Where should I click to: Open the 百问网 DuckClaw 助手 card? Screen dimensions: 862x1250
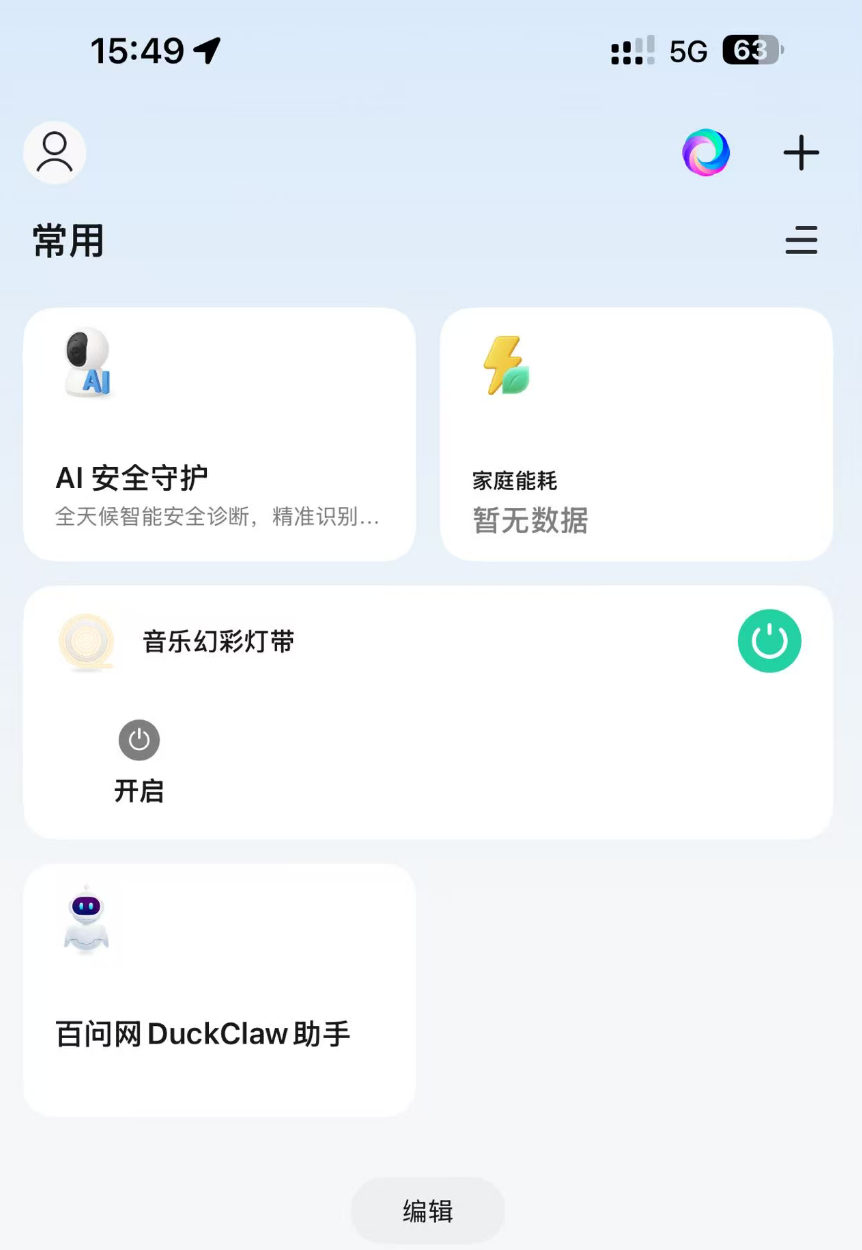219,989
